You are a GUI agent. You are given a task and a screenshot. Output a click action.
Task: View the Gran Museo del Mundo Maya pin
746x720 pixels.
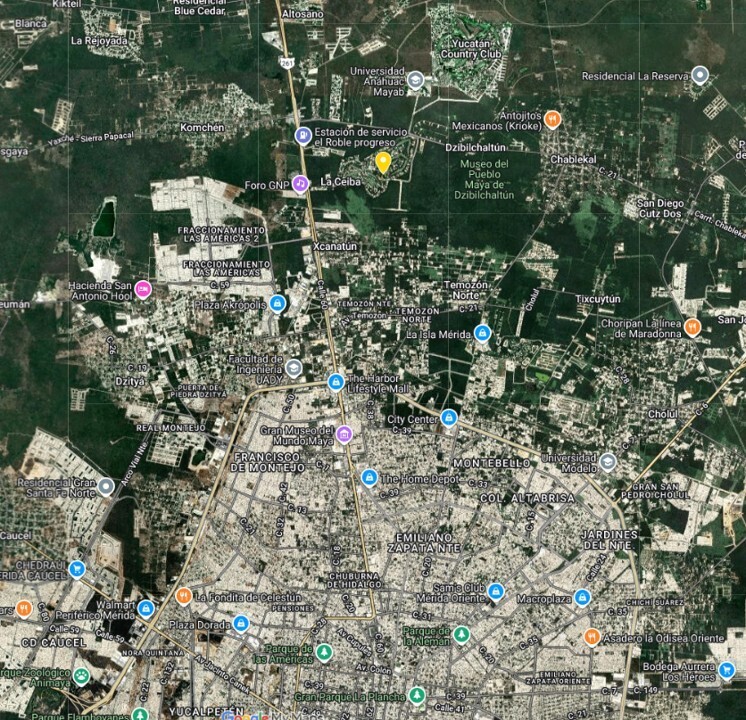[344, 433]
